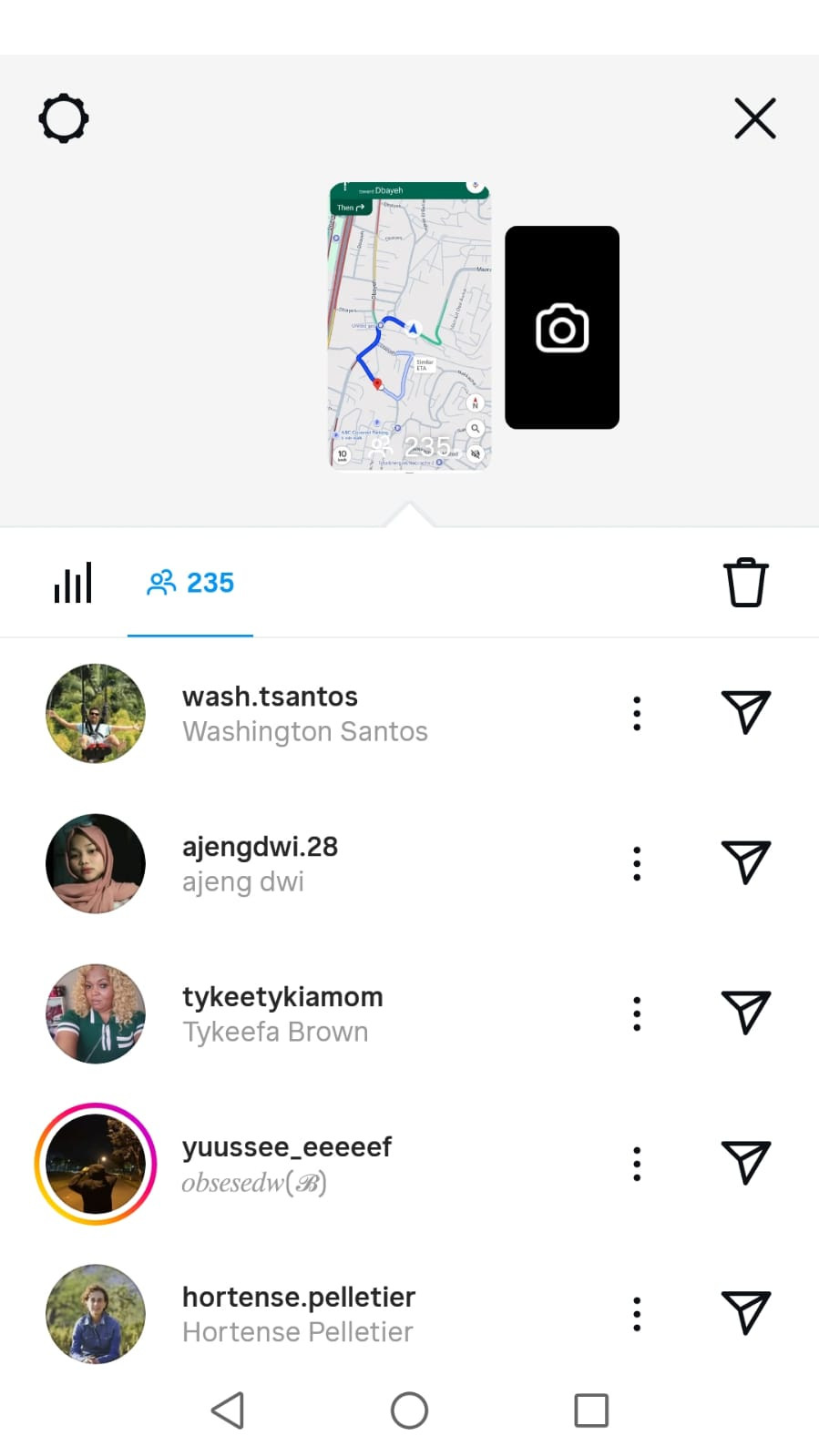Image resolution: width=819 pixels, height=1456 pixels.
Task: Close the story viewers panel
Action: coord(754,118)
